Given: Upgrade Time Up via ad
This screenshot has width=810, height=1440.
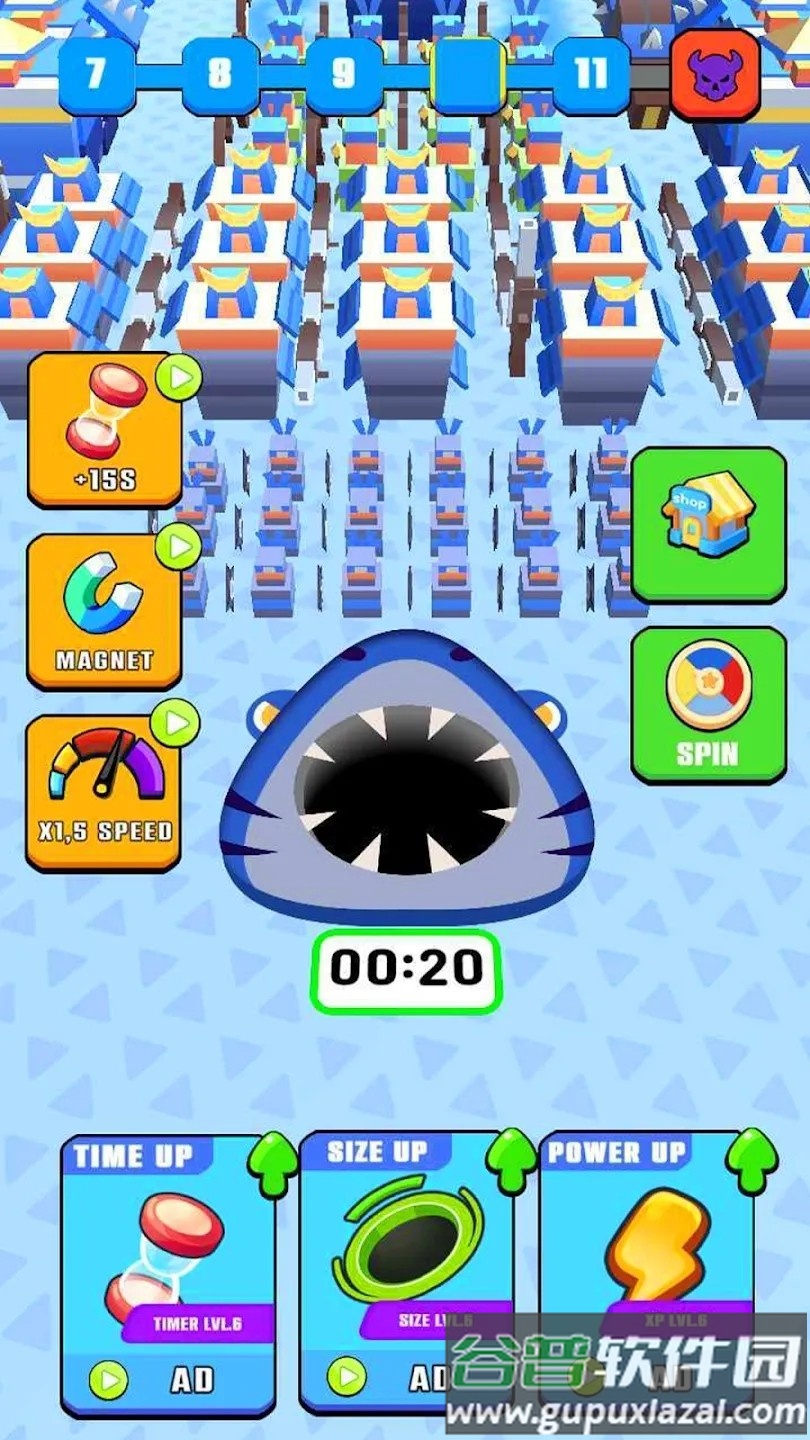Looking at the screenshot, I should (168, 1378).
